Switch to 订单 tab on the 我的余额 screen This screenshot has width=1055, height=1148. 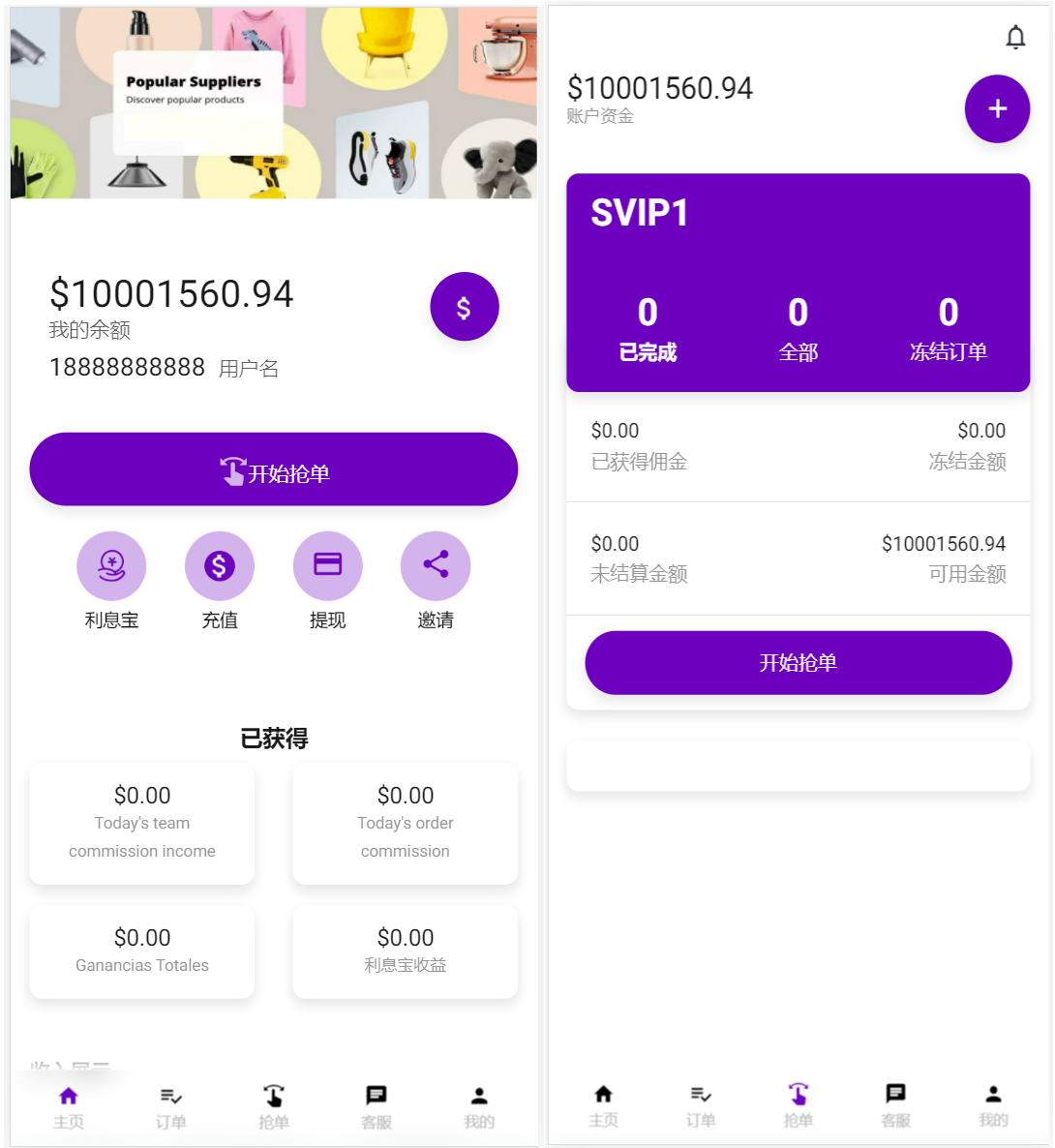171,1106
